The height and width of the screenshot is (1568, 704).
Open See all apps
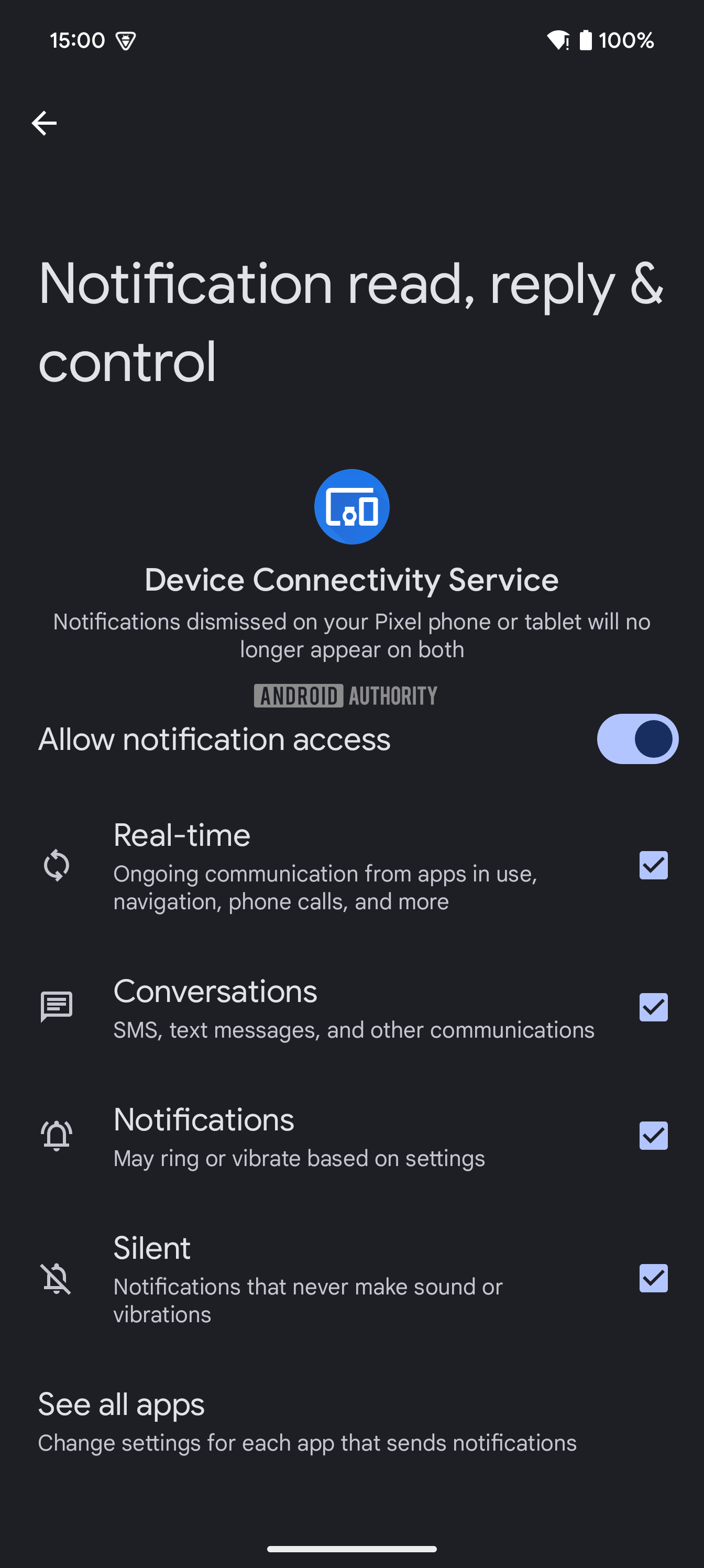(x=306, y=1421)
